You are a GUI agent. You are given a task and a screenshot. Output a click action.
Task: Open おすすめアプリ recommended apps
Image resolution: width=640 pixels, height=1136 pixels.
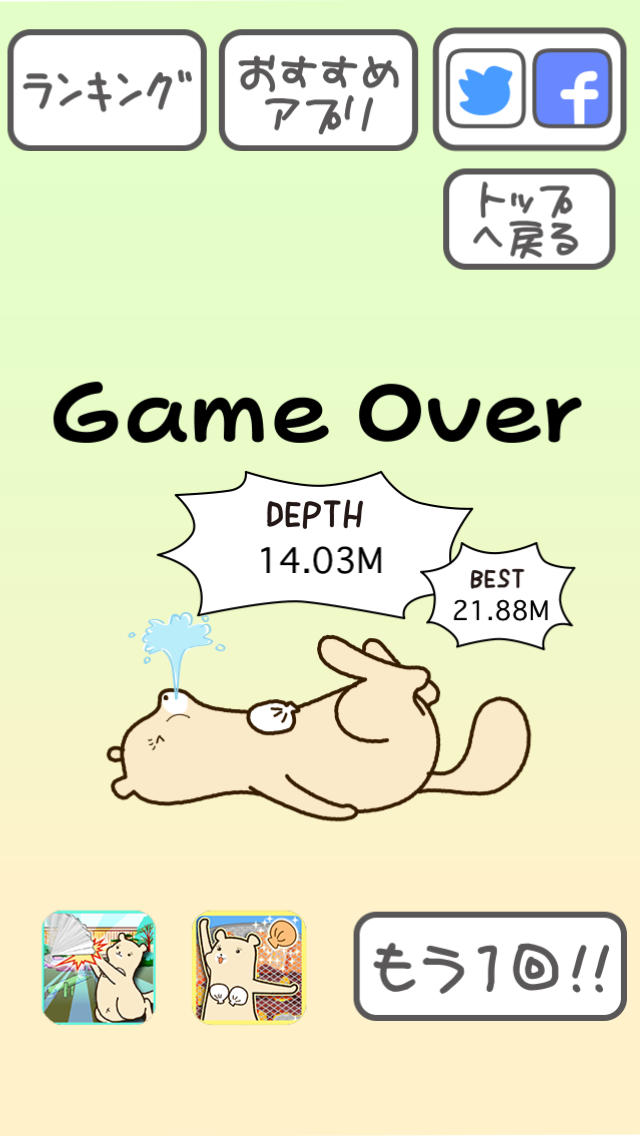(318, 90)
